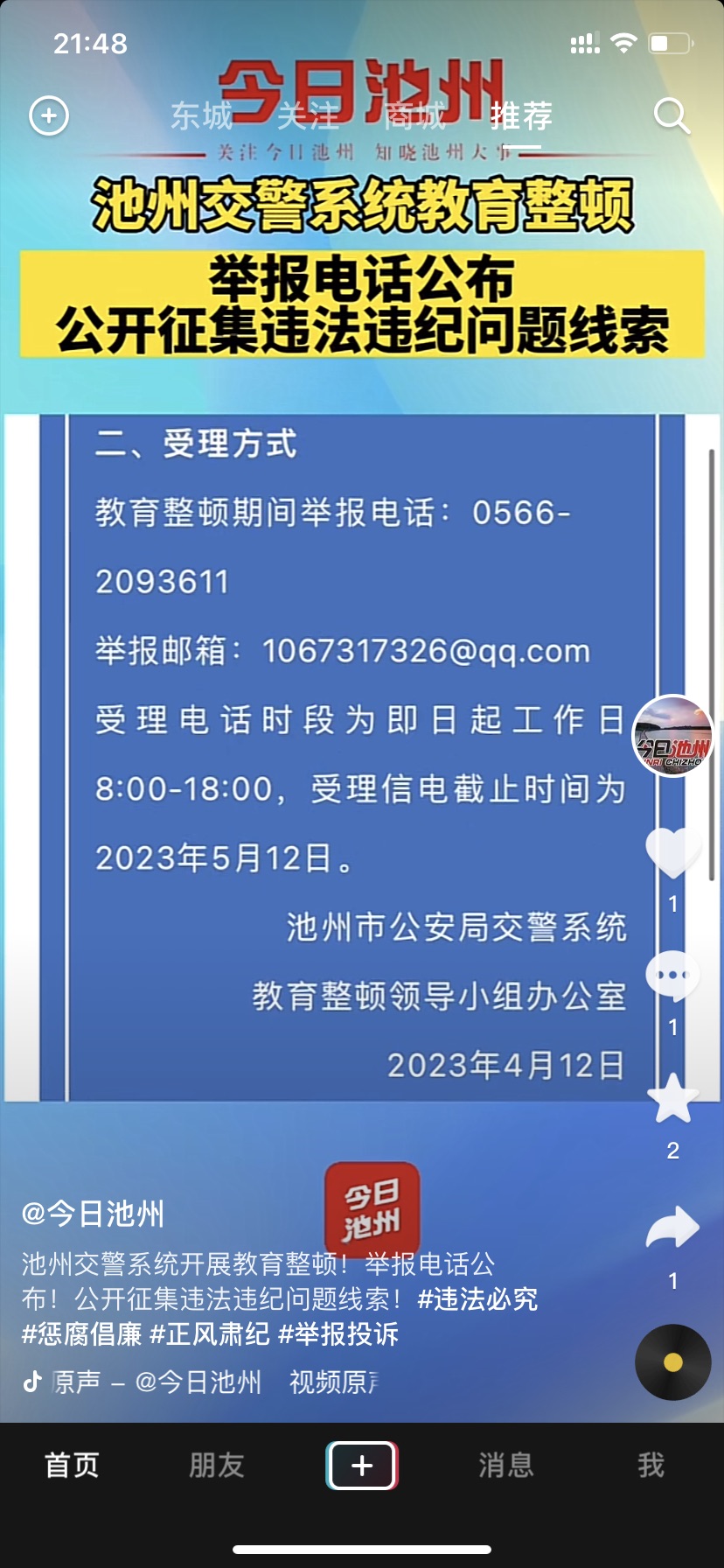Switch to the 关注 tab
The image size is (724, 1568).
click(x=309, y=115)
